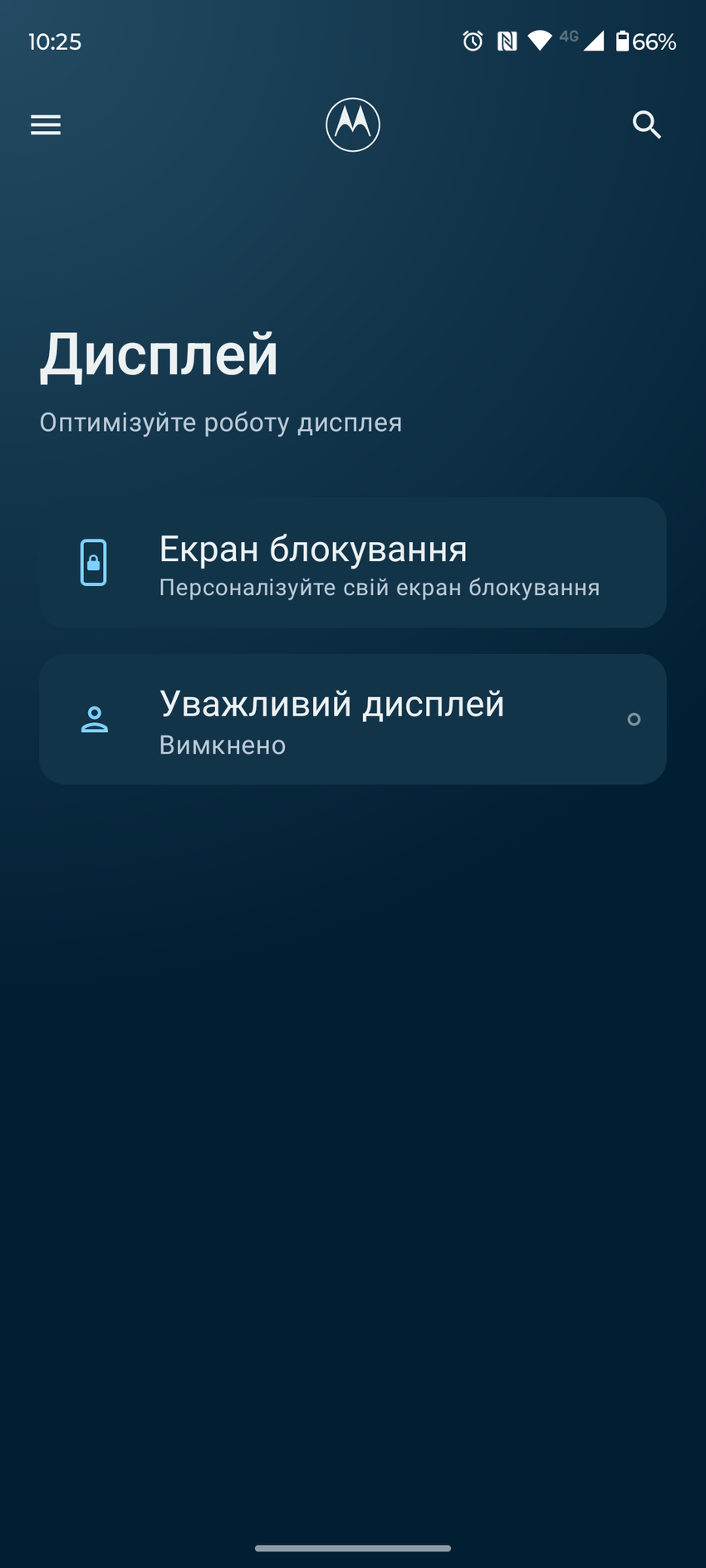Viewport: 706px width, 1568px height.
Task: Open search with the magnifier icon
Action: click(x=646, y=125)
